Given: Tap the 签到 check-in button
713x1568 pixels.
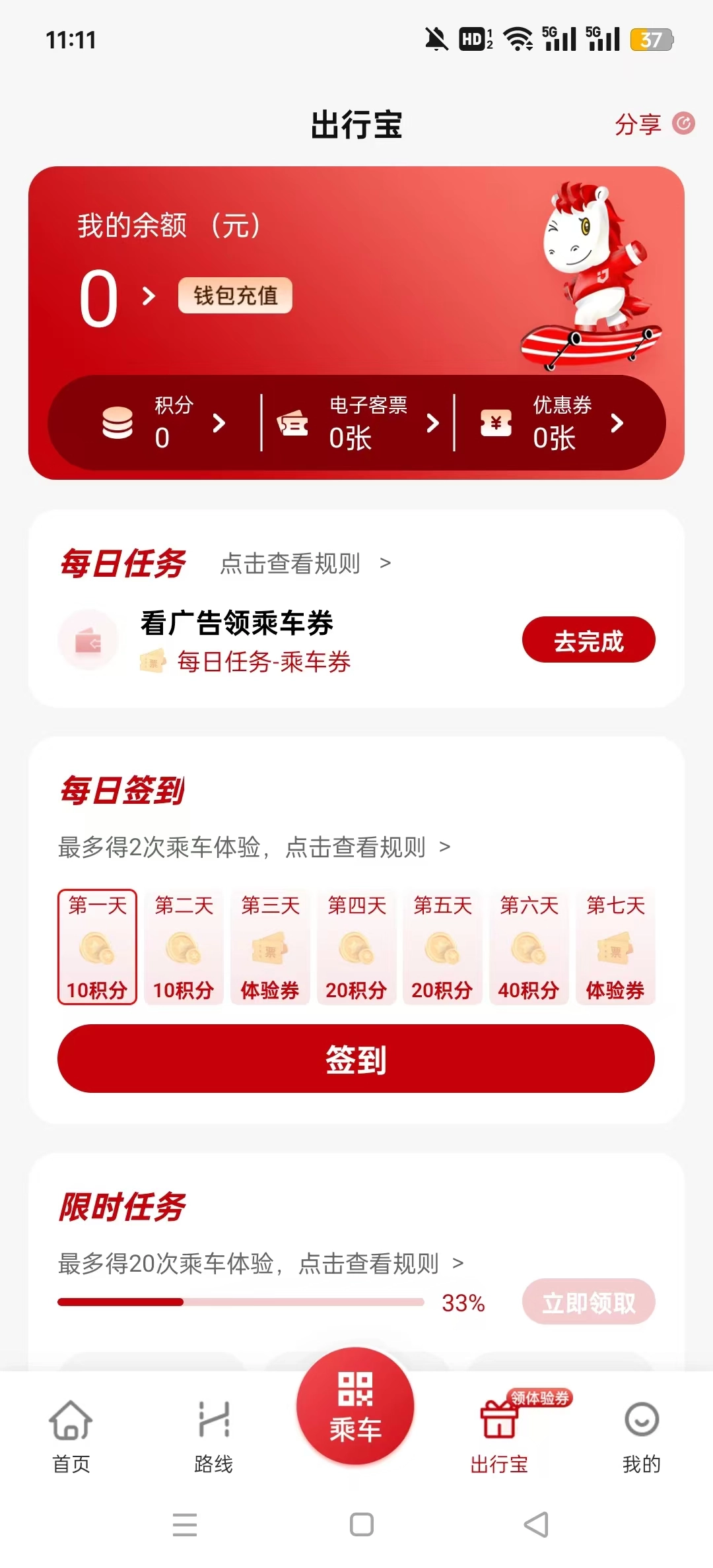Looking at the screenshot, I should pos(356,1059).
